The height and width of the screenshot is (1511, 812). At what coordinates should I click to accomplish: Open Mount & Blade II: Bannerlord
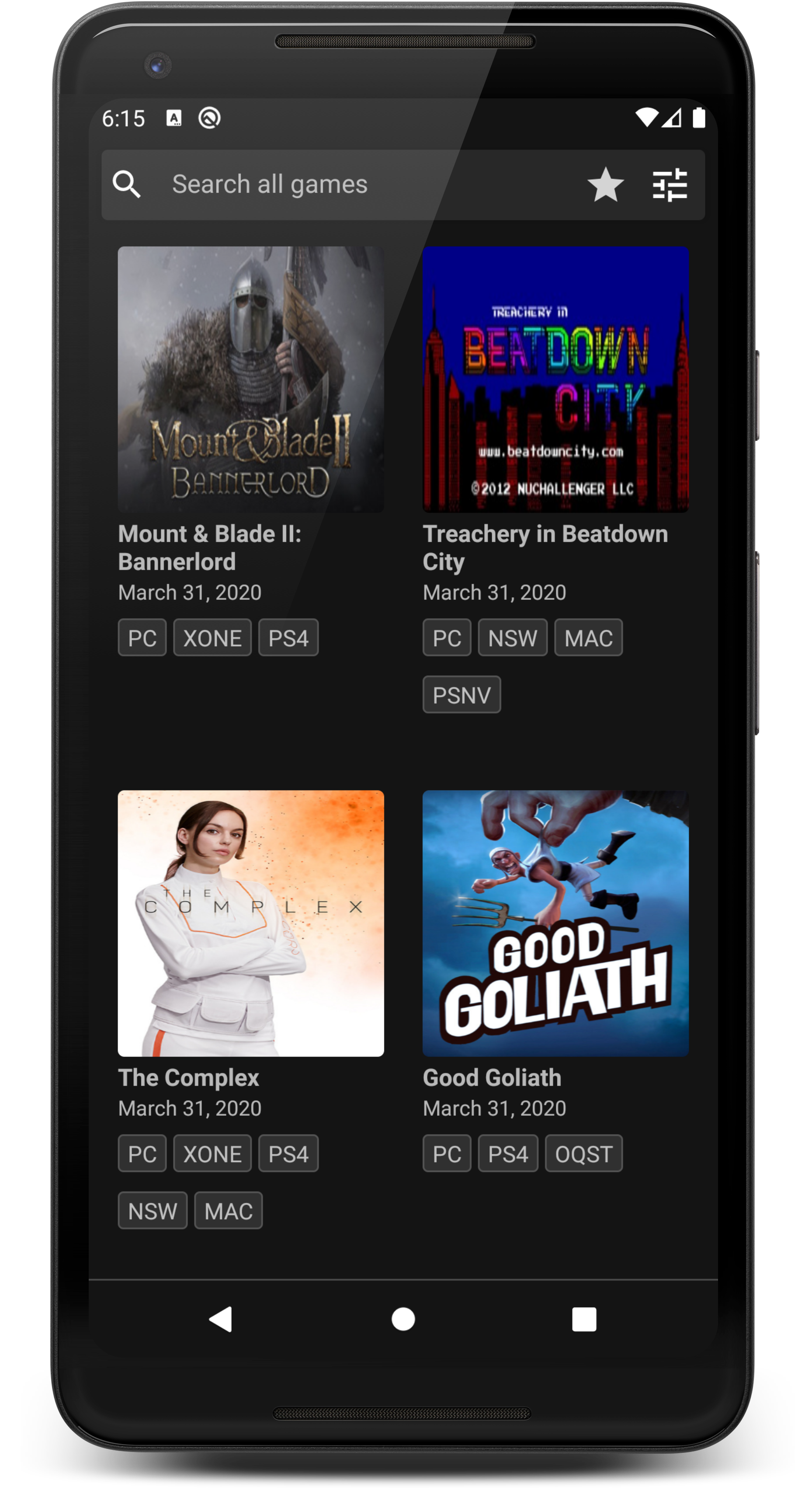point(251,379)
